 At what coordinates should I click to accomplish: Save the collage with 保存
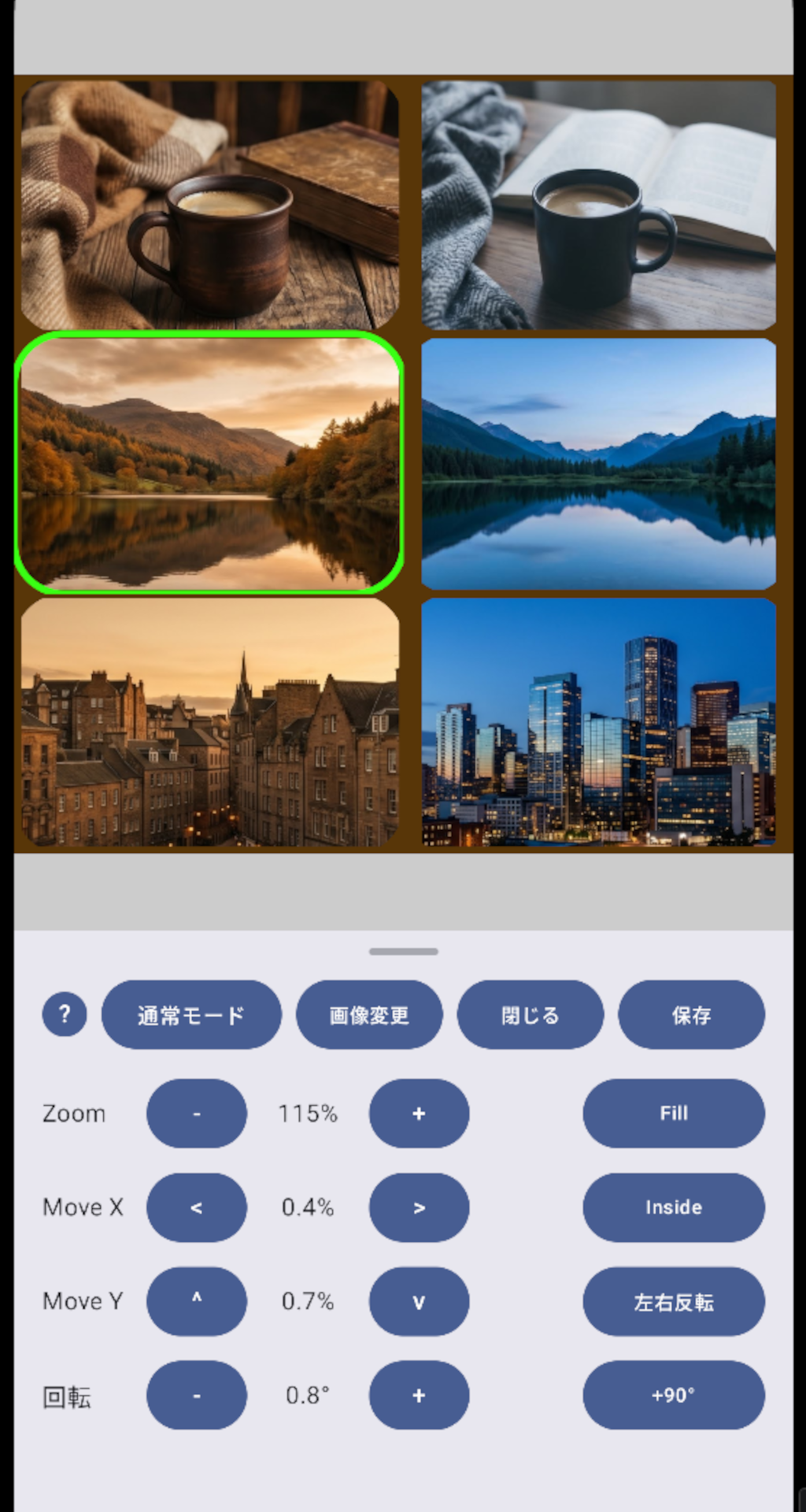[691, 1014]
